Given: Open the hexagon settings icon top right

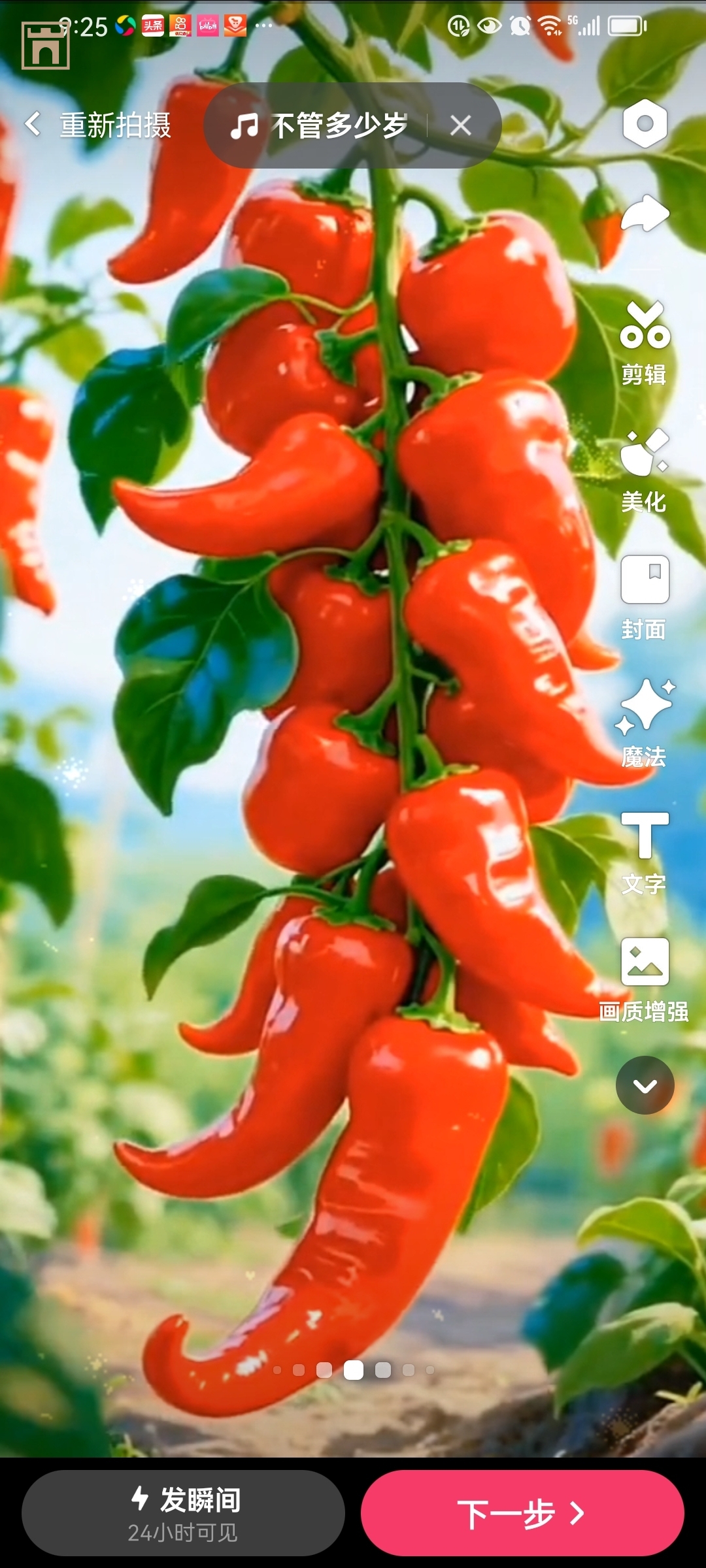Looking at the screenshot, I should tap(644, 123).
